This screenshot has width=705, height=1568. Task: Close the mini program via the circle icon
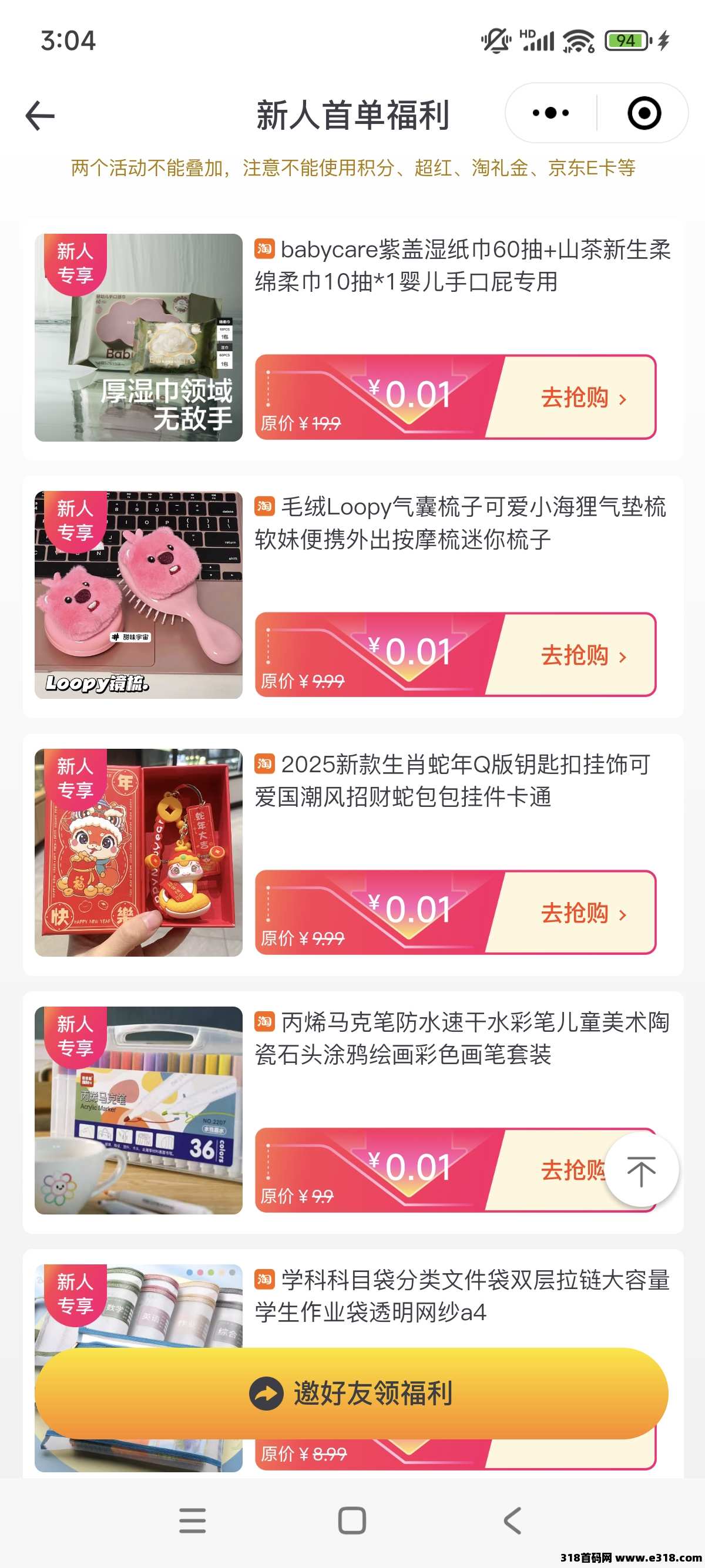click(643, 113)
